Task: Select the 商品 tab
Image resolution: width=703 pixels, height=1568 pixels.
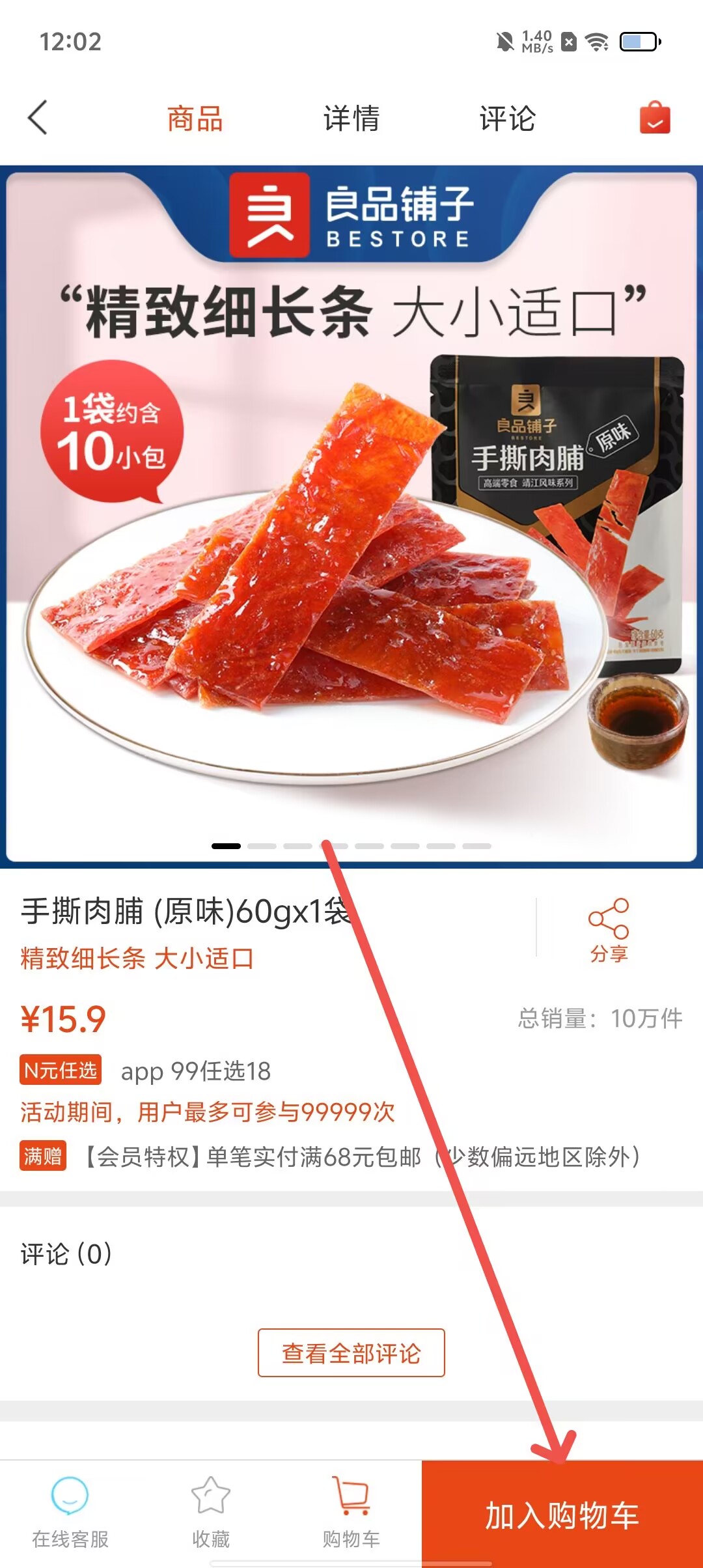Action: 195,119
